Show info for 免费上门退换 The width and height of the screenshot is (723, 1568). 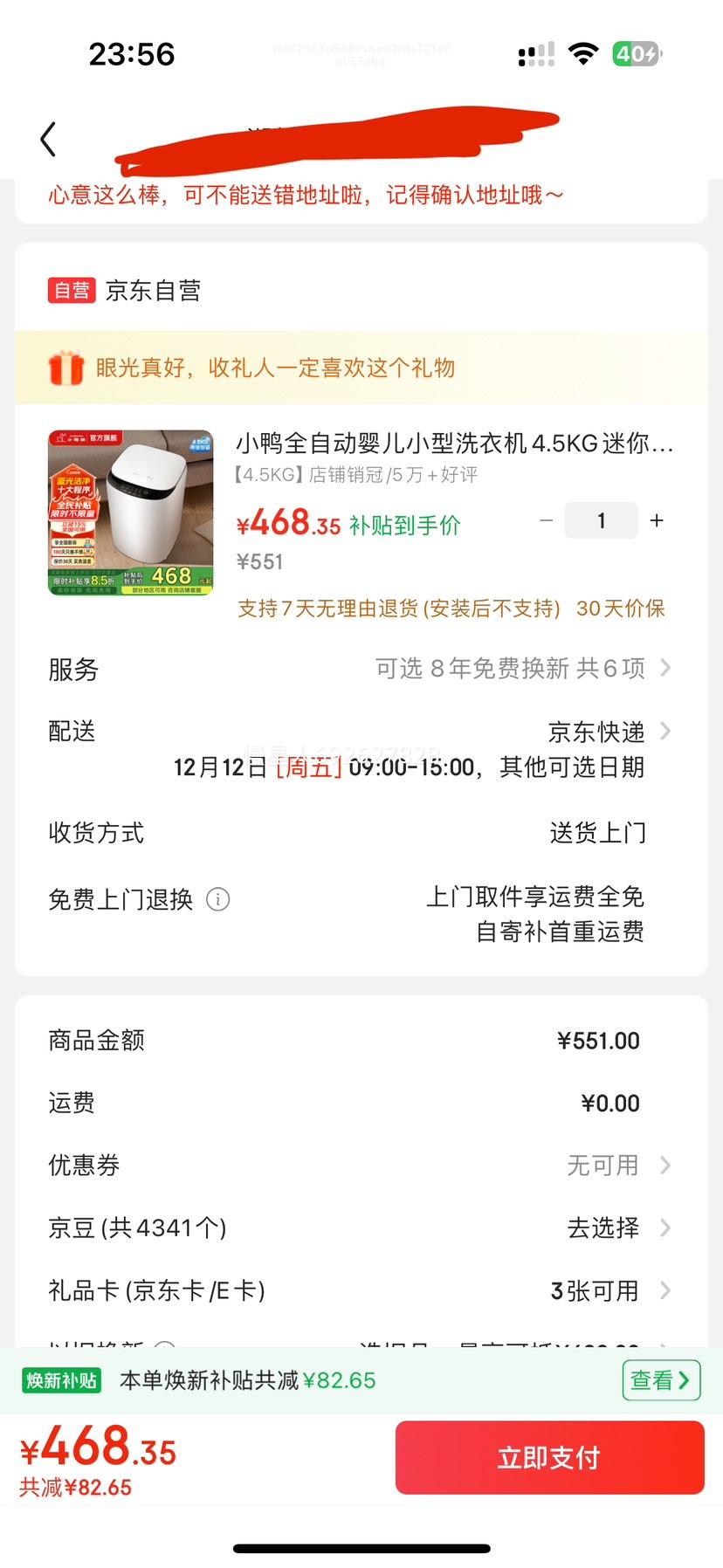coord(217,899)
